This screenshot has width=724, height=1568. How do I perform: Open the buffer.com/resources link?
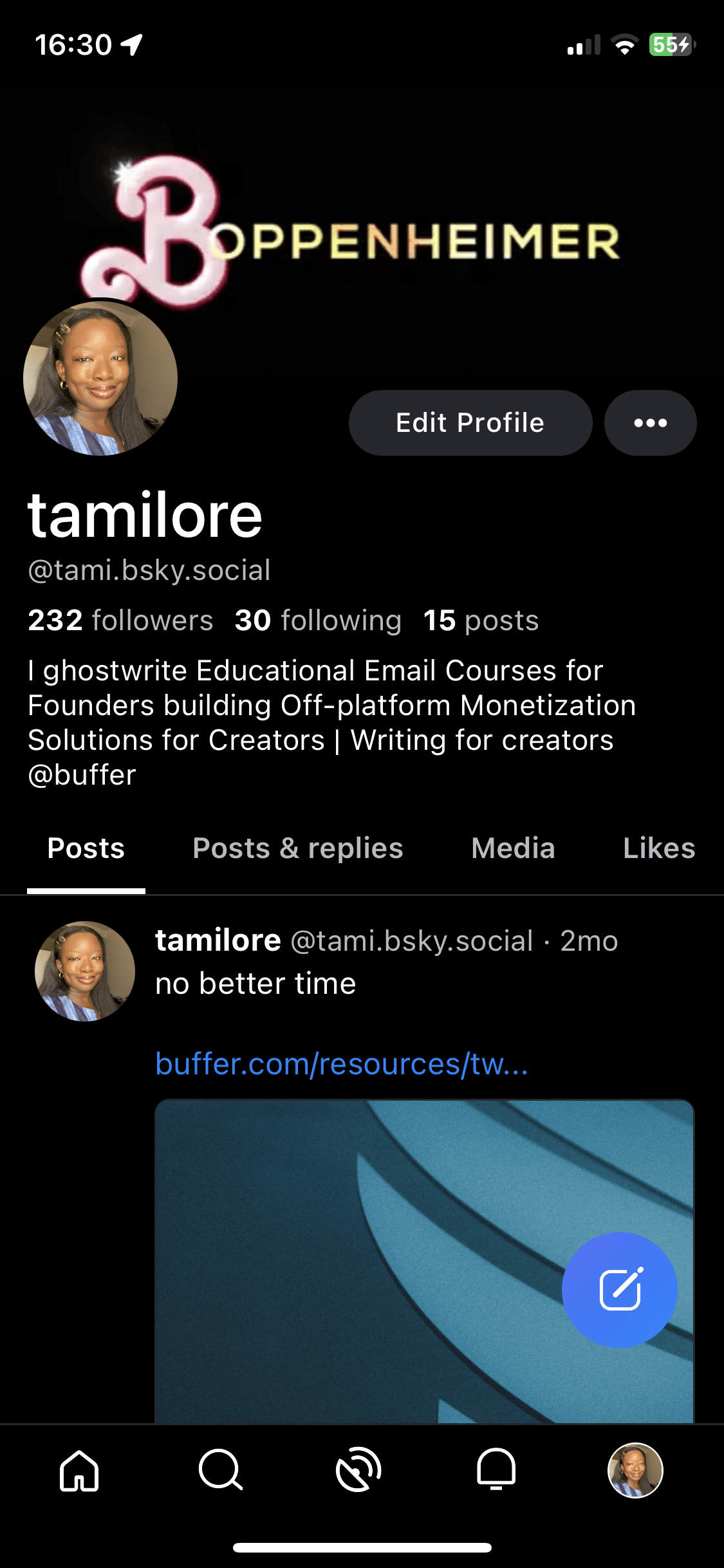341,1064
